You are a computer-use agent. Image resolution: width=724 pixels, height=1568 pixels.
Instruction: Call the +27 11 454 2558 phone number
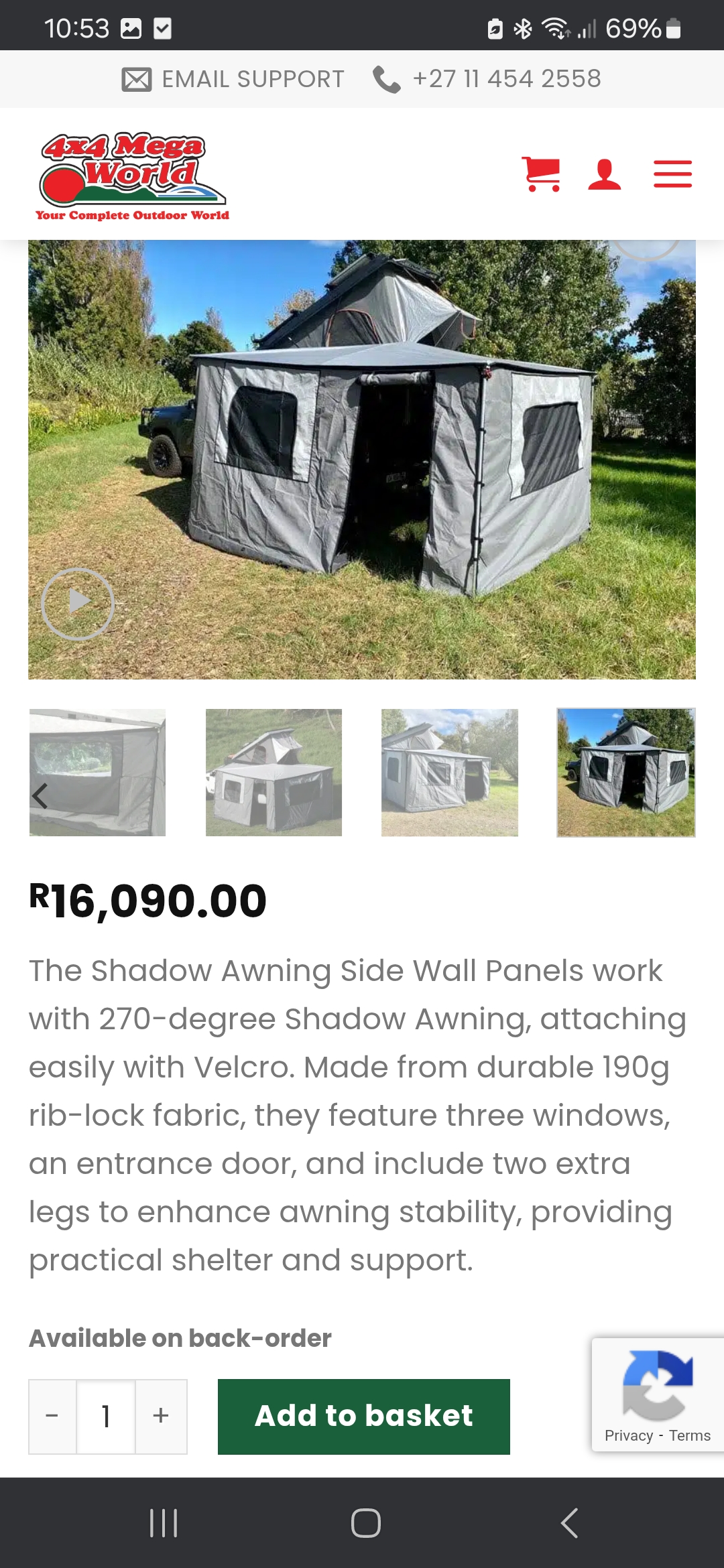[487, 79]
